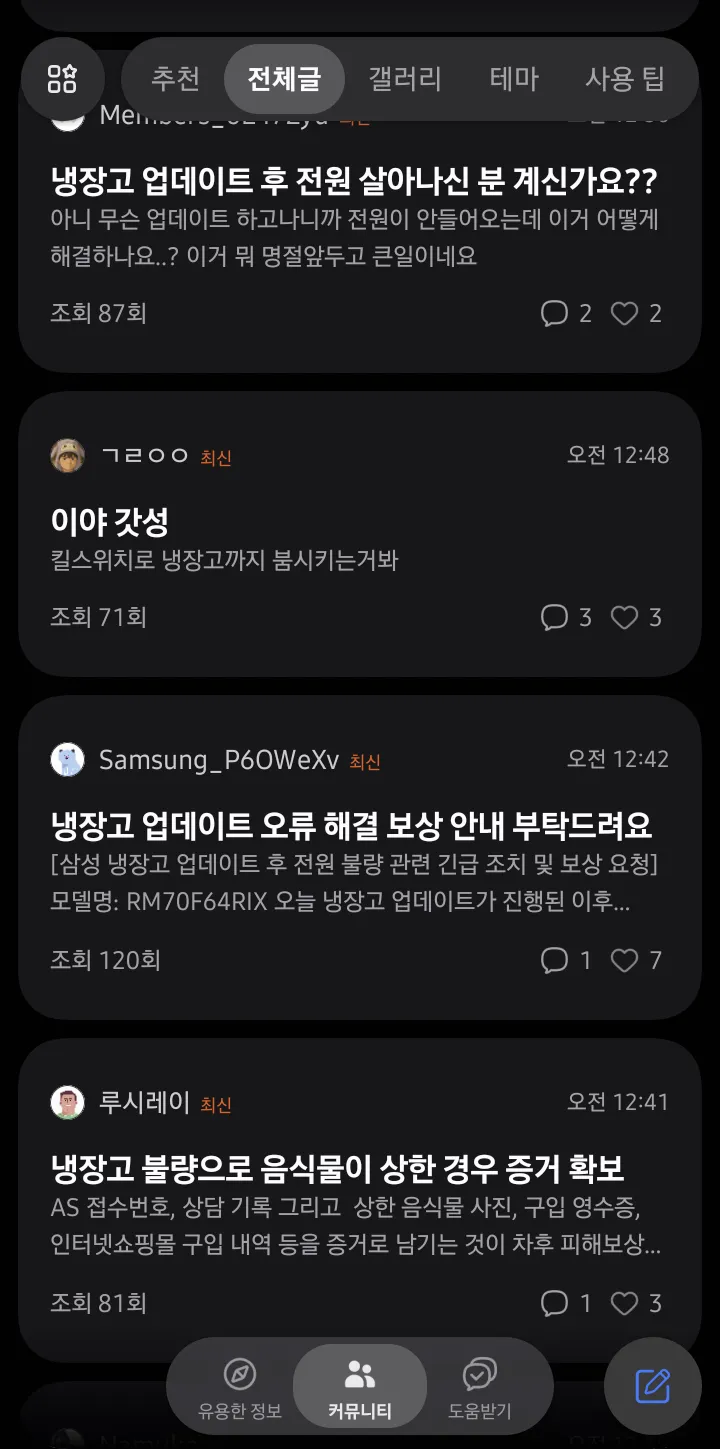Open the post 냉장고 업데이트 후 전원 살아나신 분
Image resolution: width=720 pixels, height=1449 pixels.
pyautogui.click(x=354, y=182)
